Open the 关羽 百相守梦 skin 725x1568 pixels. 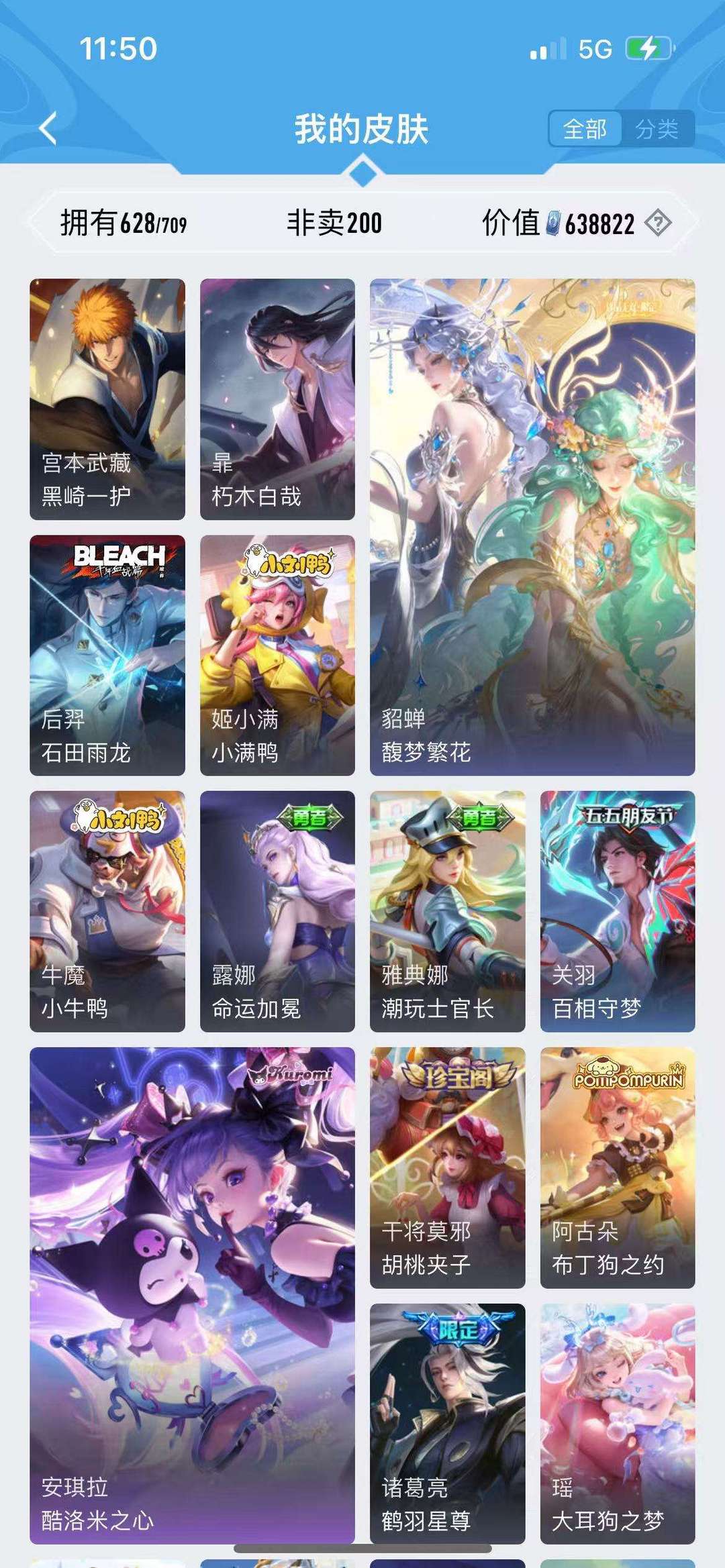(618, 911)
